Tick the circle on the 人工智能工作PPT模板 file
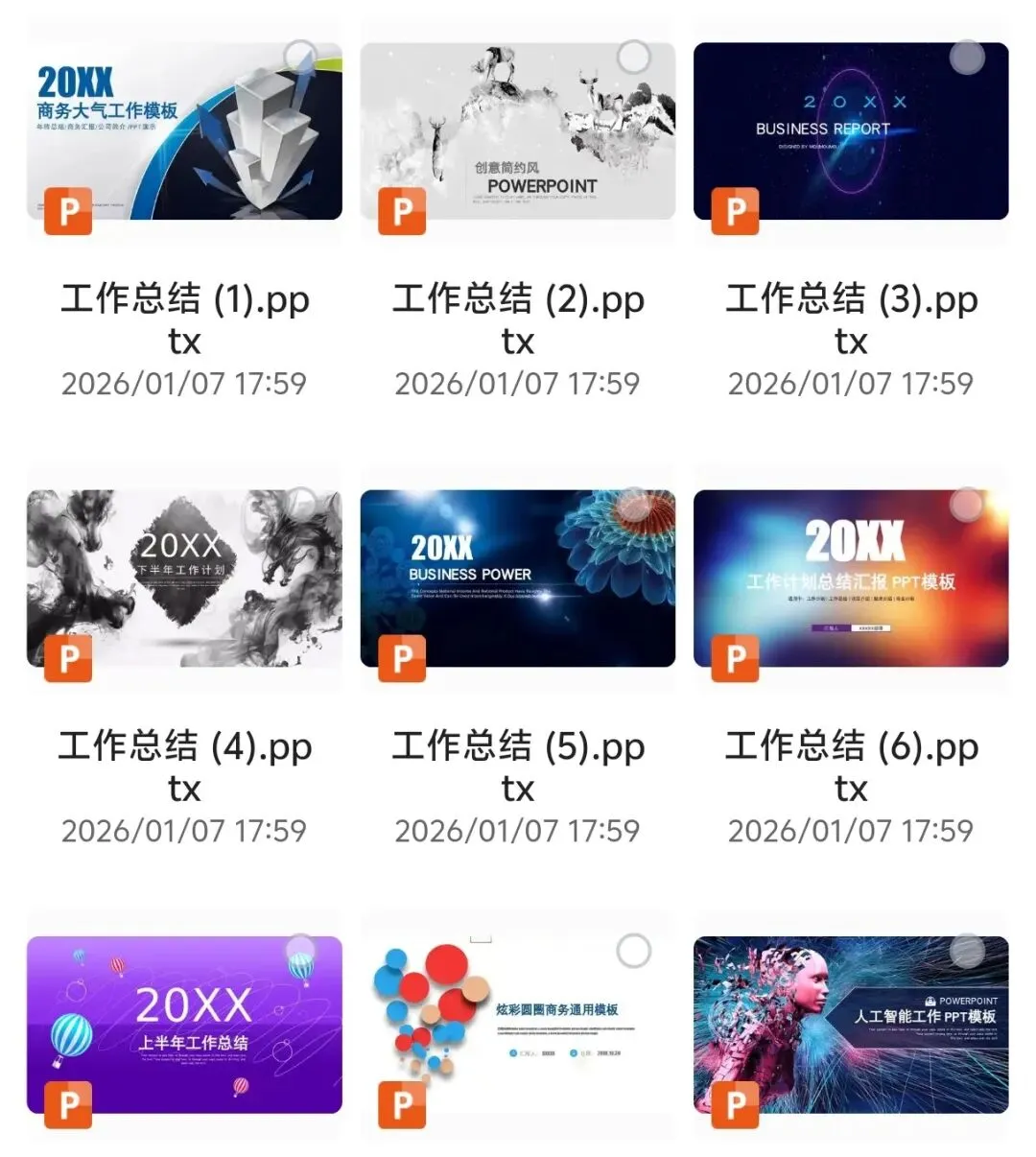The width and height of the screenshot is (1036, 1157). 967,951
